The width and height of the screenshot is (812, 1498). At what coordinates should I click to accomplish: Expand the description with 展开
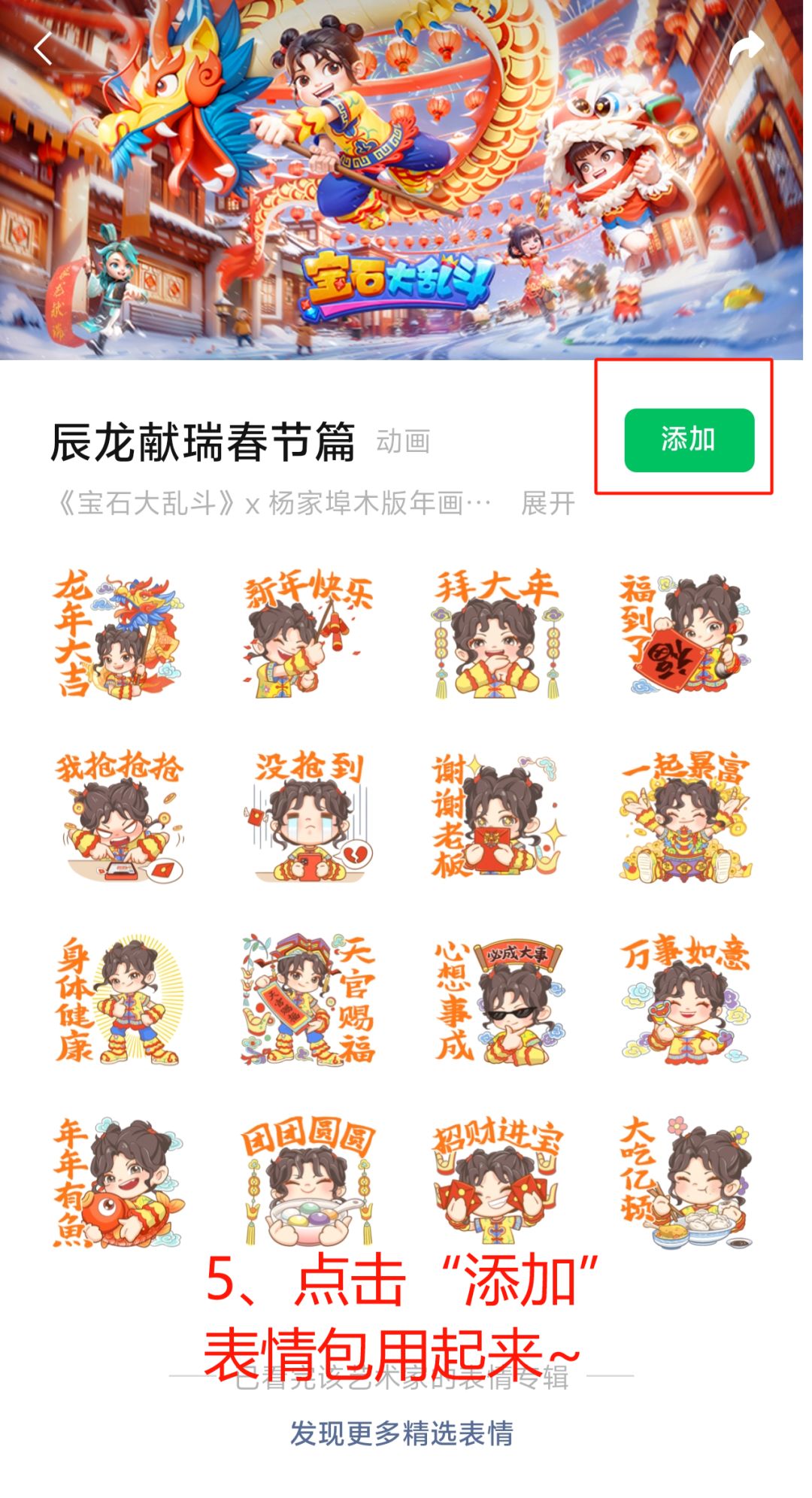coord(545,504)
